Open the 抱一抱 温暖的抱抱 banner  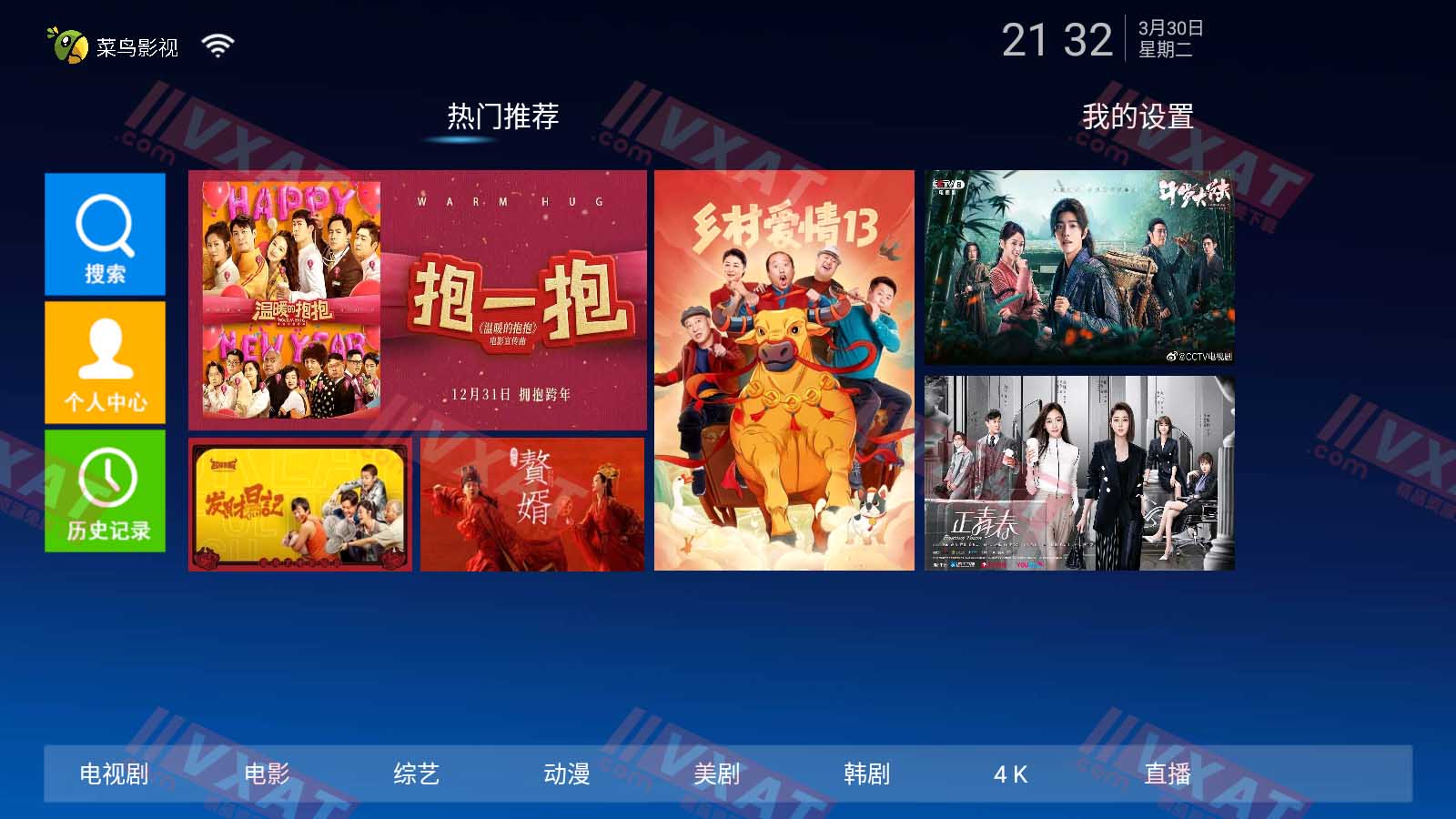(x=417, y=299)
